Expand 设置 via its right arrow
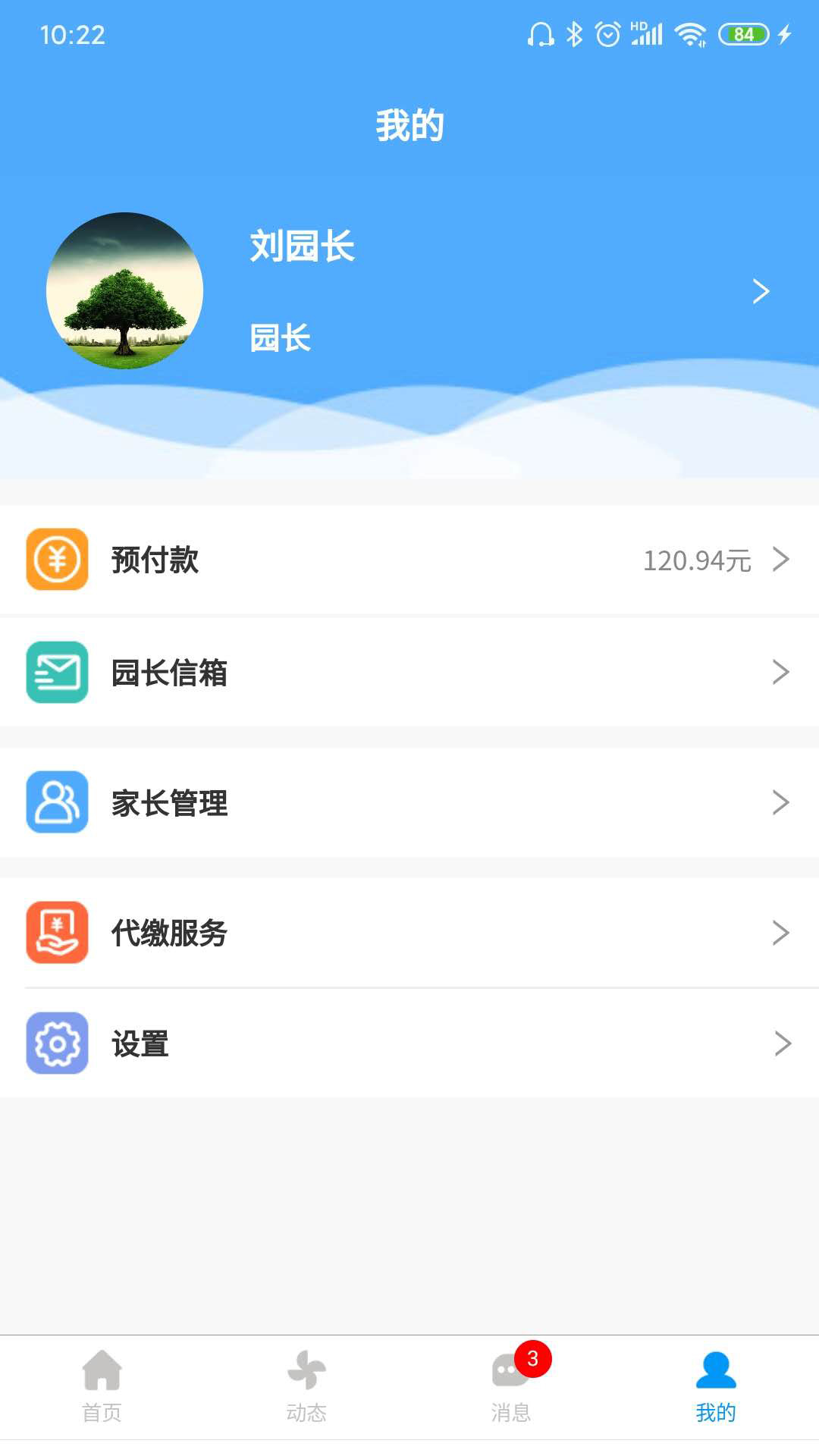 coord(783,1043)
